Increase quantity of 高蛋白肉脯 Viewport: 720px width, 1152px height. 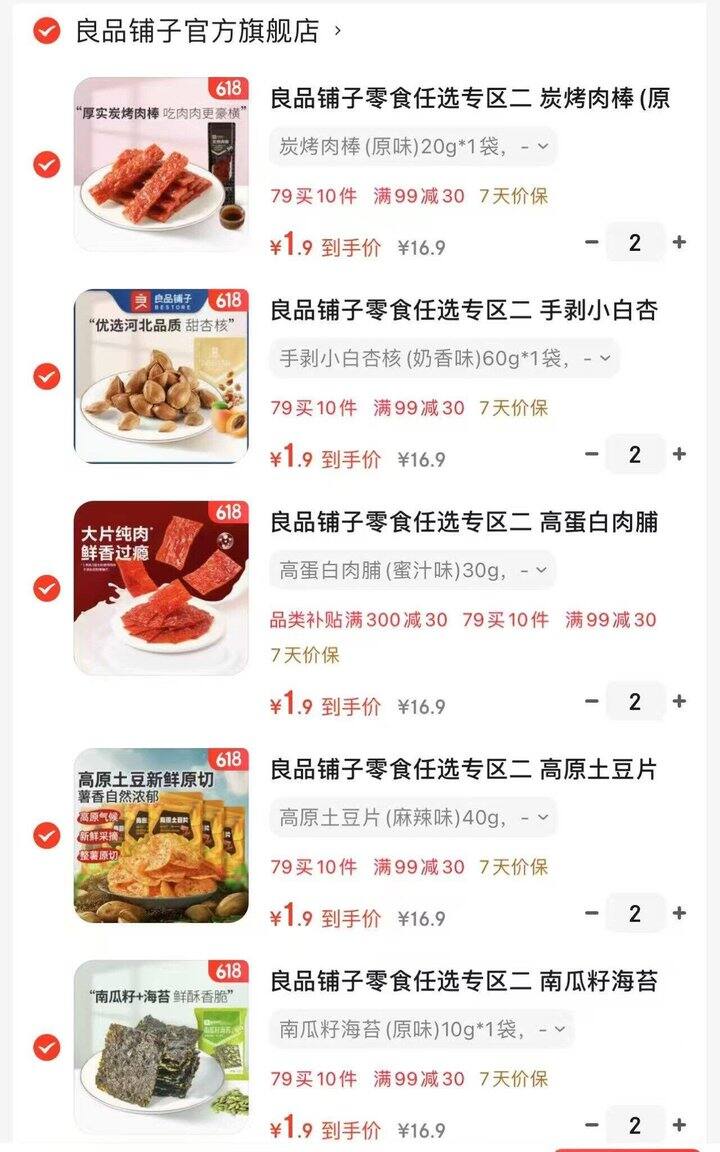pos(680,701)
